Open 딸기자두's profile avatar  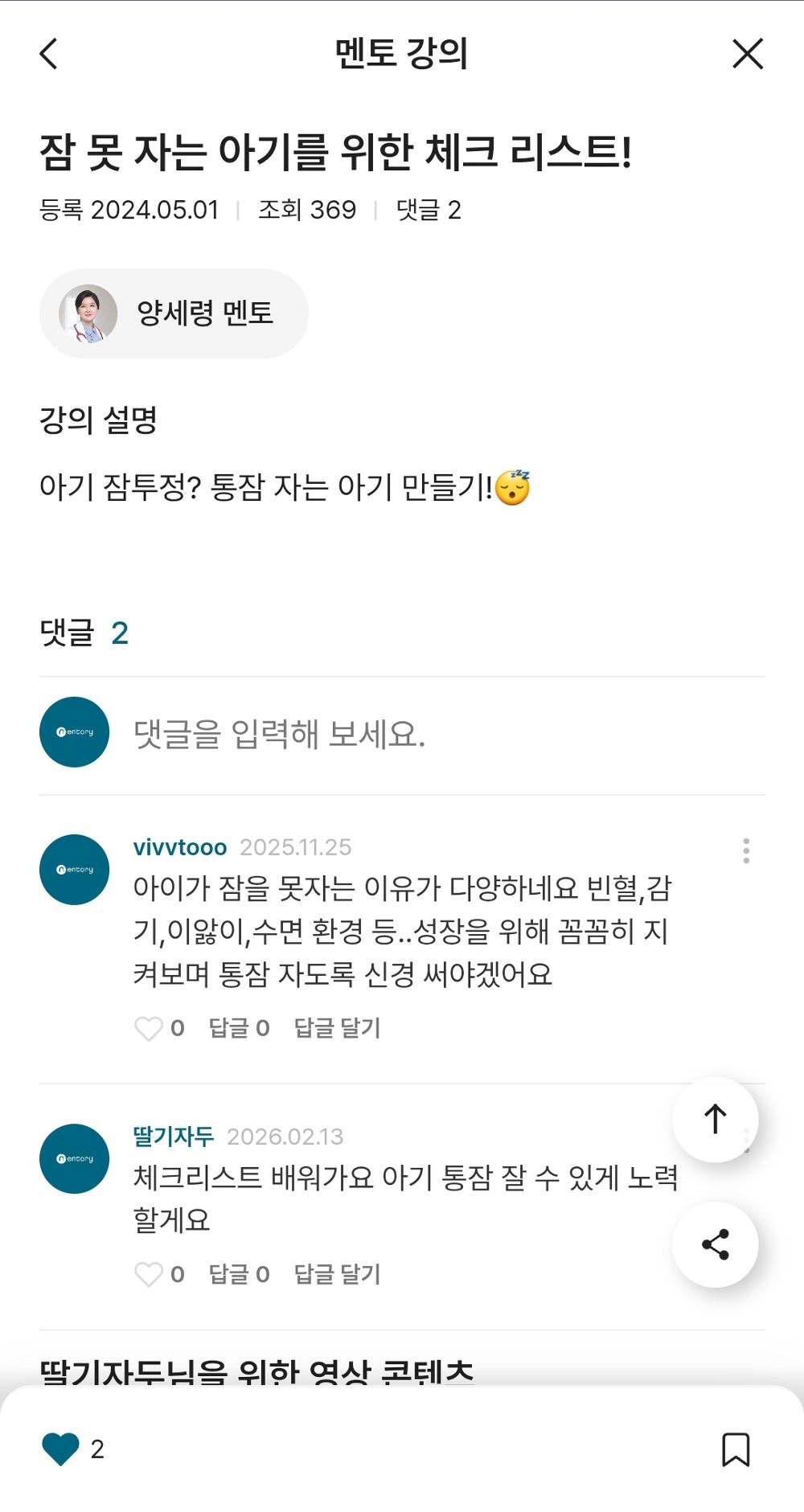pos(73,1158)
